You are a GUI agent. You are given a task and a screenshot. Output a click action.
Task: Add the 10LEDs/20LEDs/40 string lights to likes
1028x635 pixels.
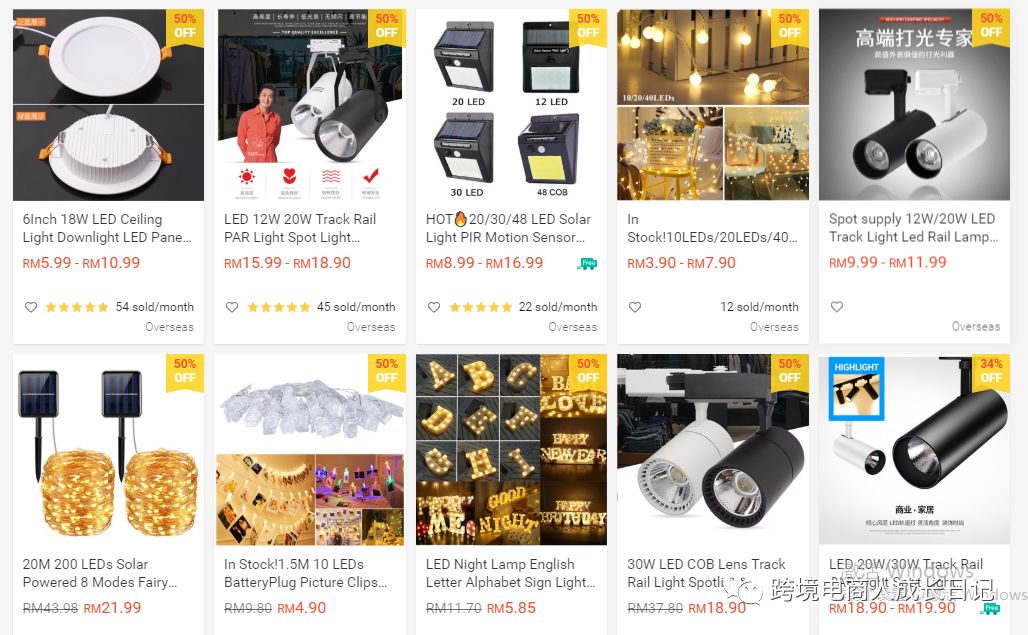click(635, 307)
